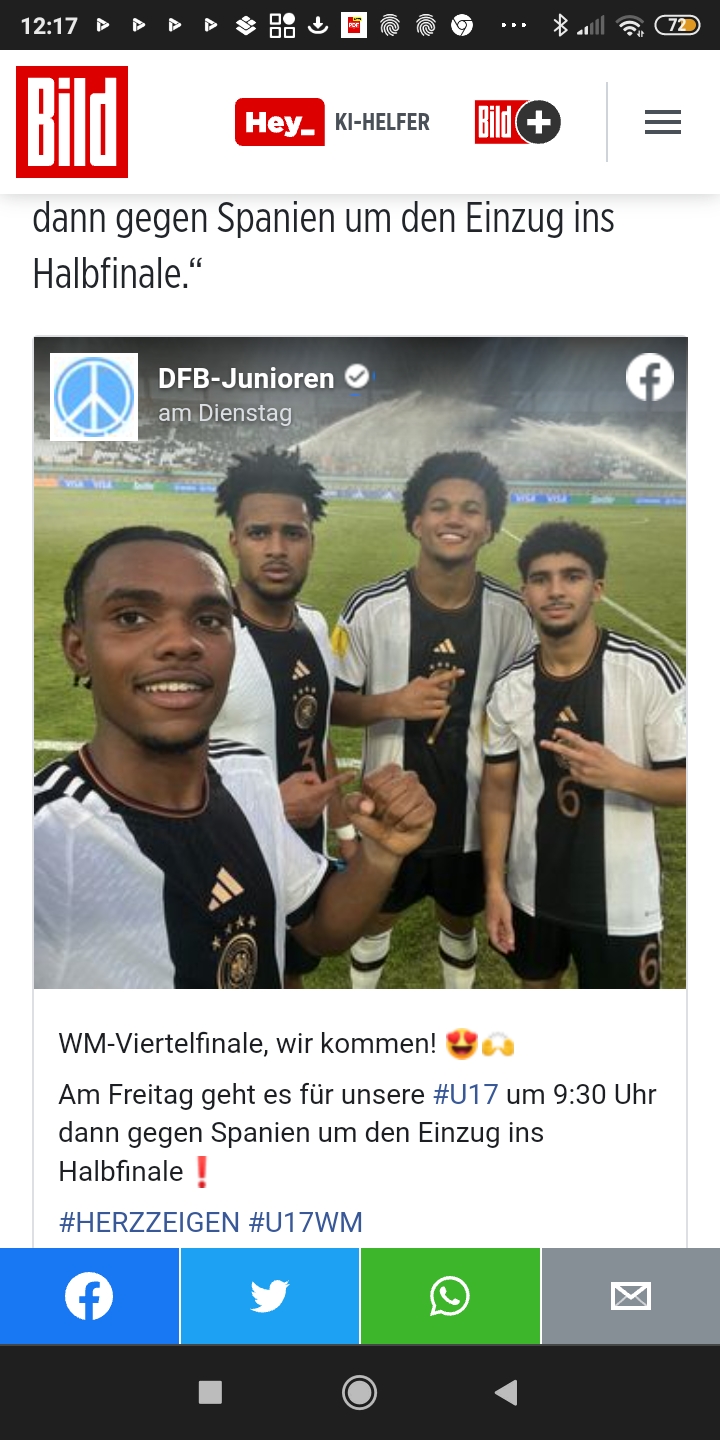
Task: Open the Bild home logo
Action: (x=72, y=122)
